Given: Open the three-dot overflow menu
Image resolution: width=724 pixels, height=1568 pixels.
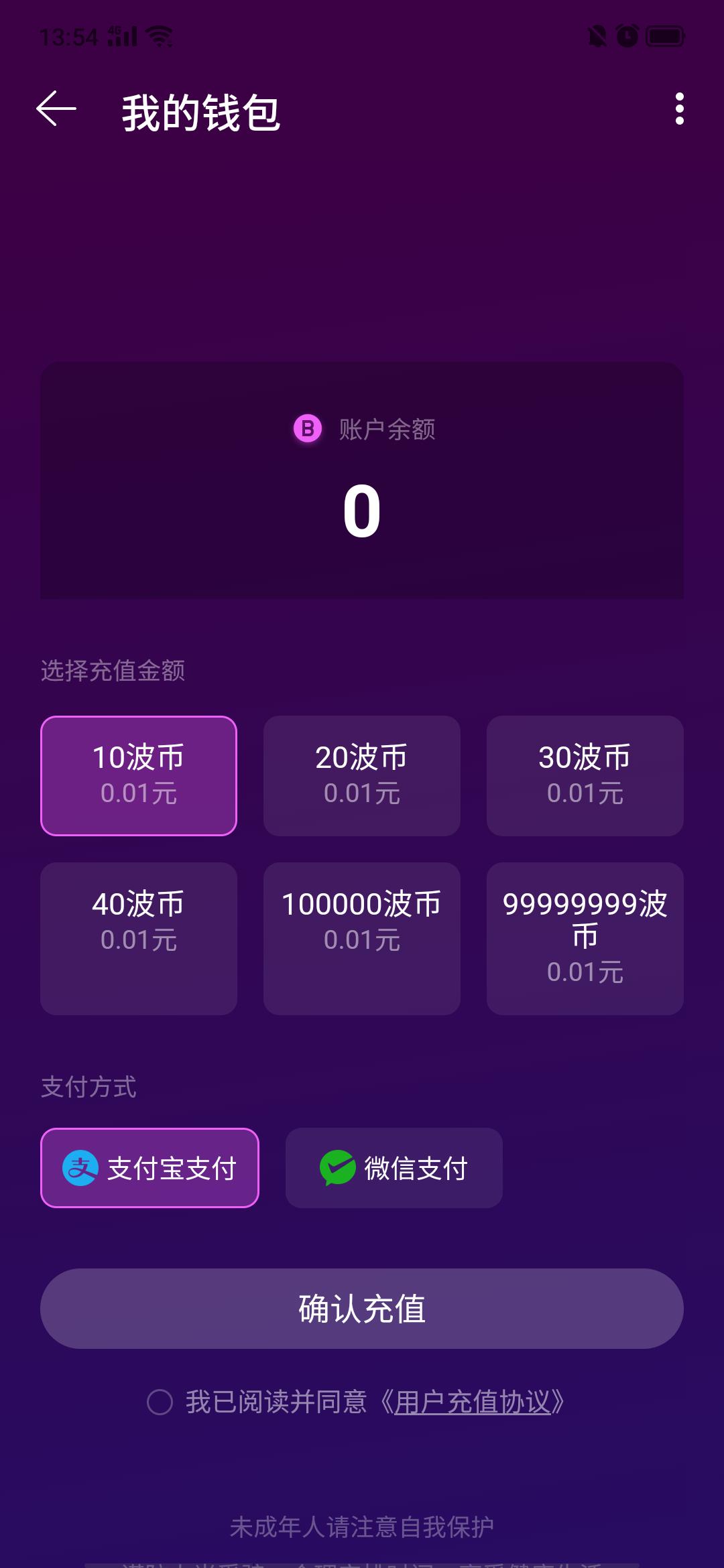Looking at the screenshot, I should (x=679, y=109).
